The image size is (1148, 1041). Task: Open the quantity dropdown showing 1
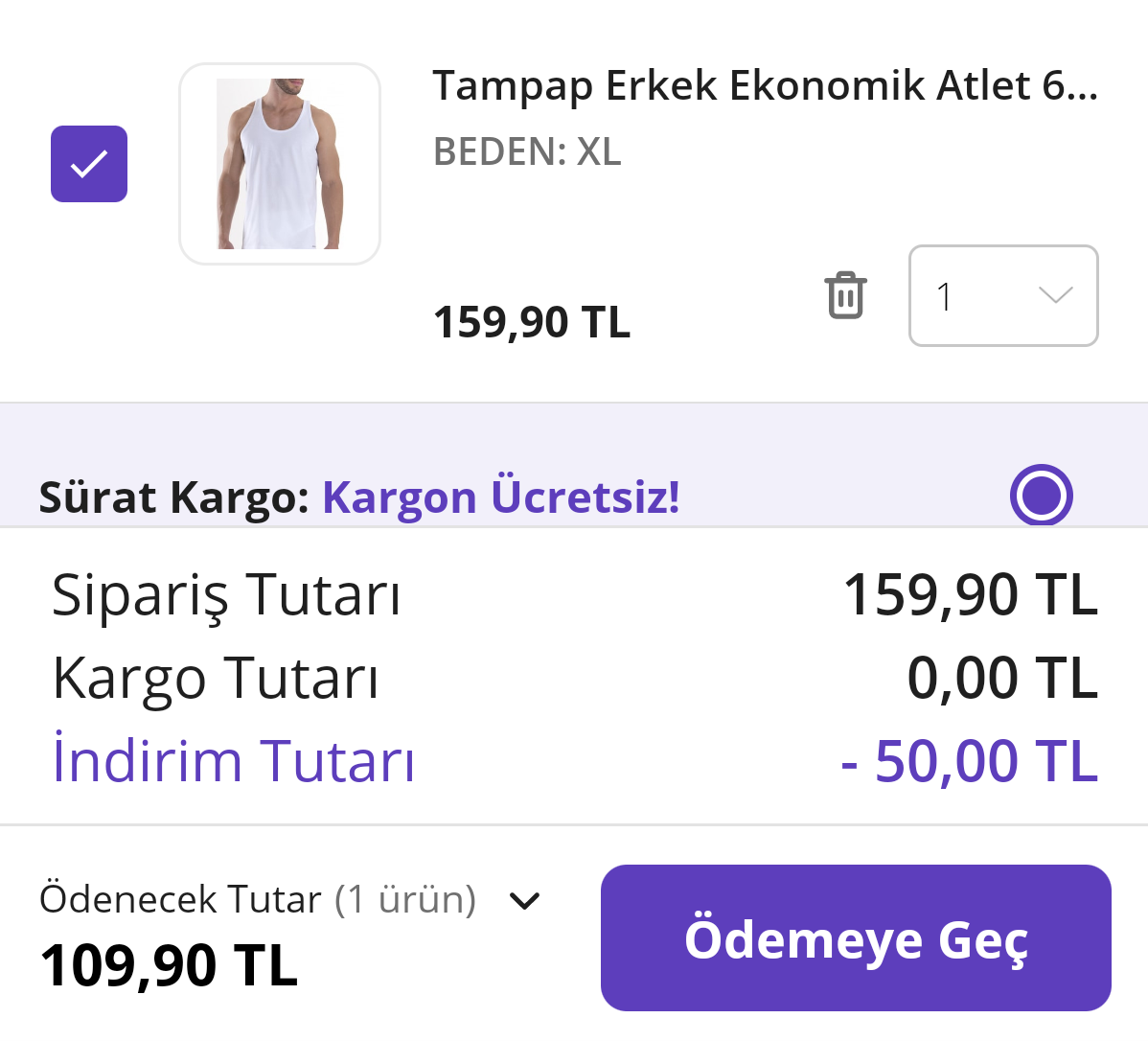1003,295
